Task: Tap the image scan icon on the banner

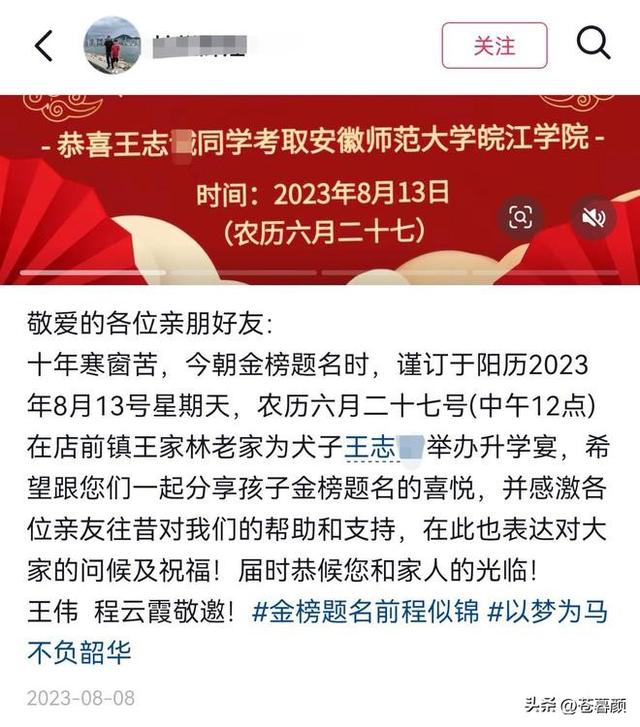Action: (521, 217)
